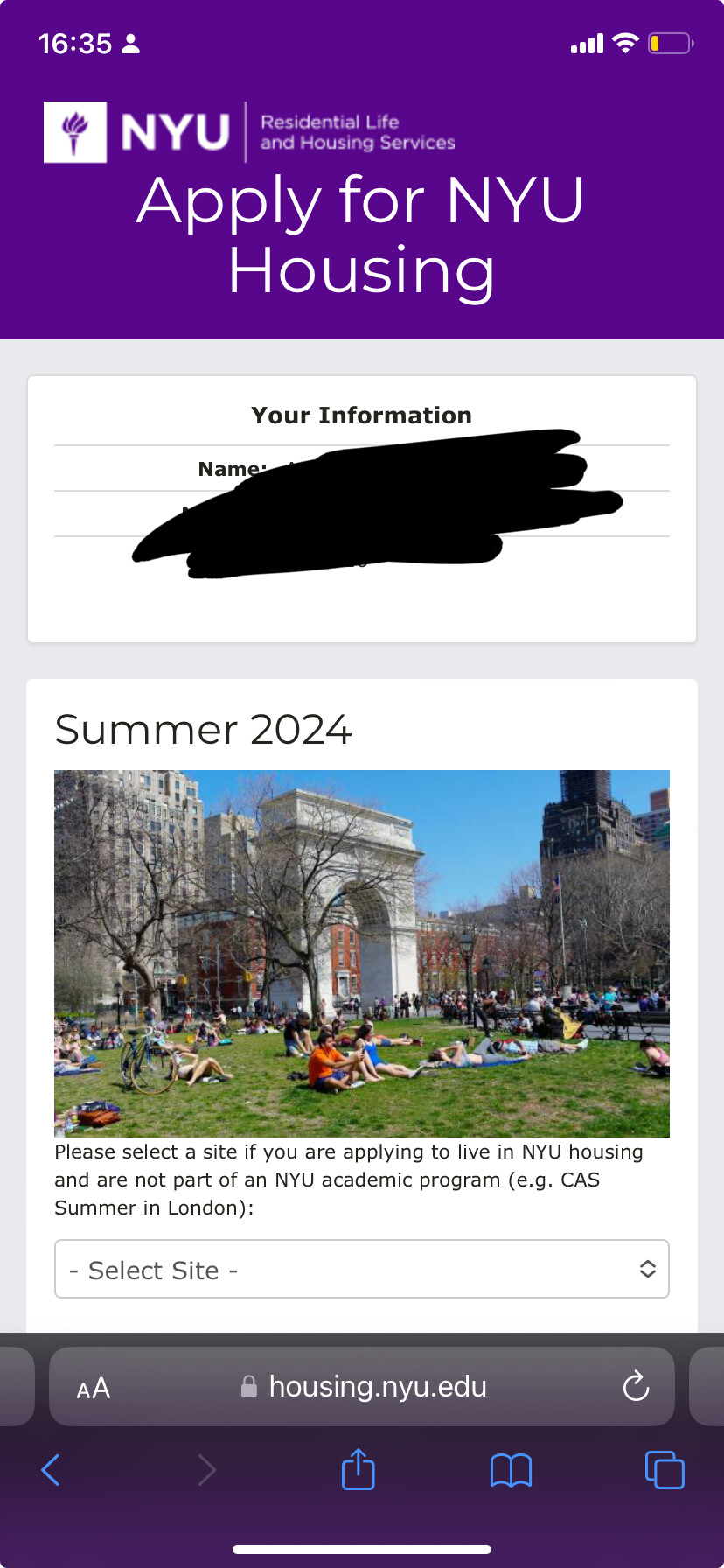
Task: Open the AA reader options menu
Action: pyautogui.click(x=93, y=1388)
